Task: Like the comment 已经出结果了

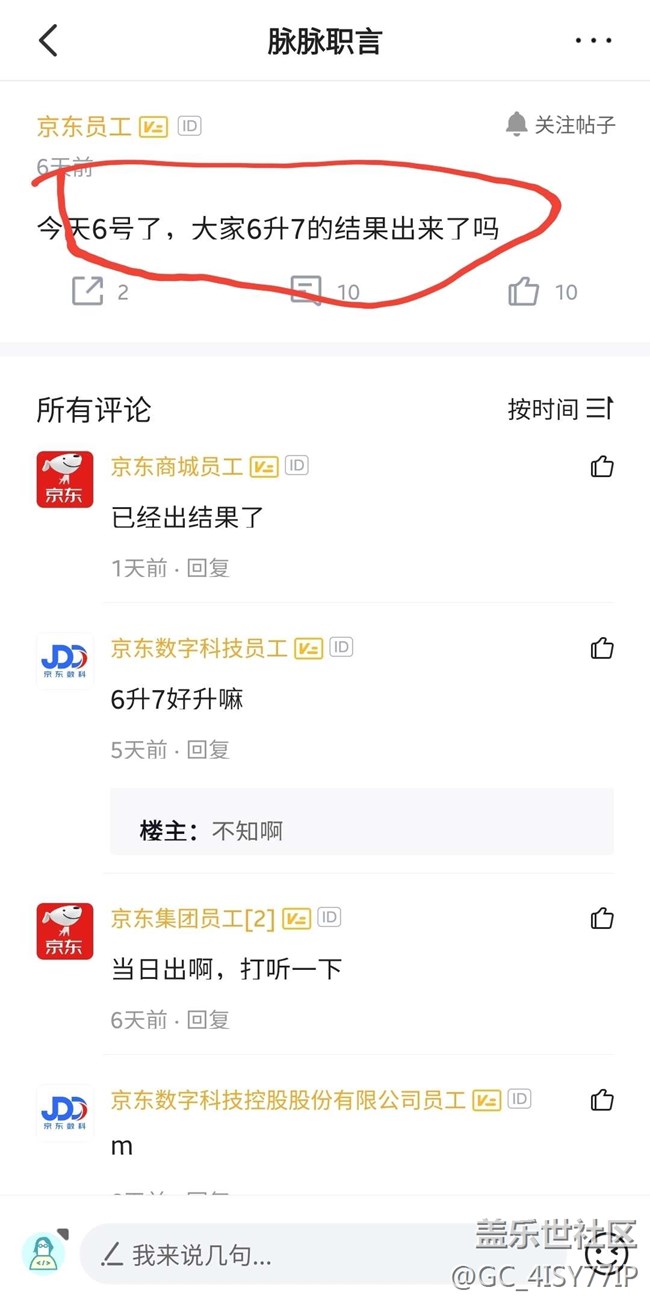Action: click(x=602, y=467)
